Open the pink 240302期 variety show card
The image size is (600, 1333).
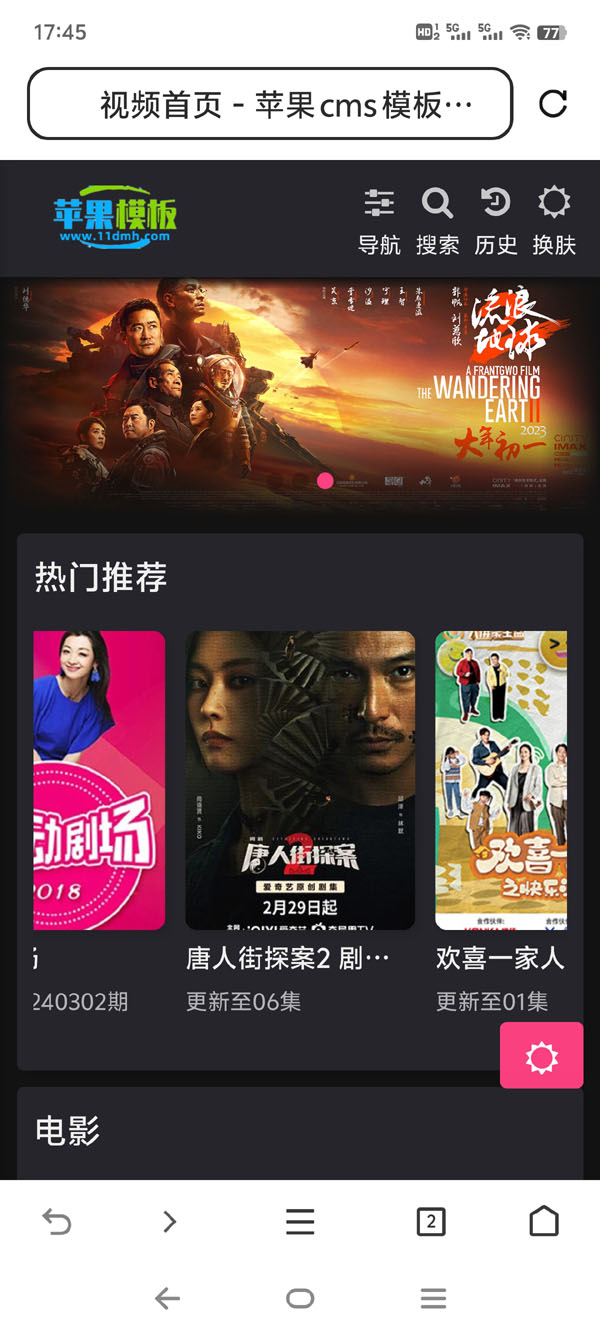click(99, 780)
